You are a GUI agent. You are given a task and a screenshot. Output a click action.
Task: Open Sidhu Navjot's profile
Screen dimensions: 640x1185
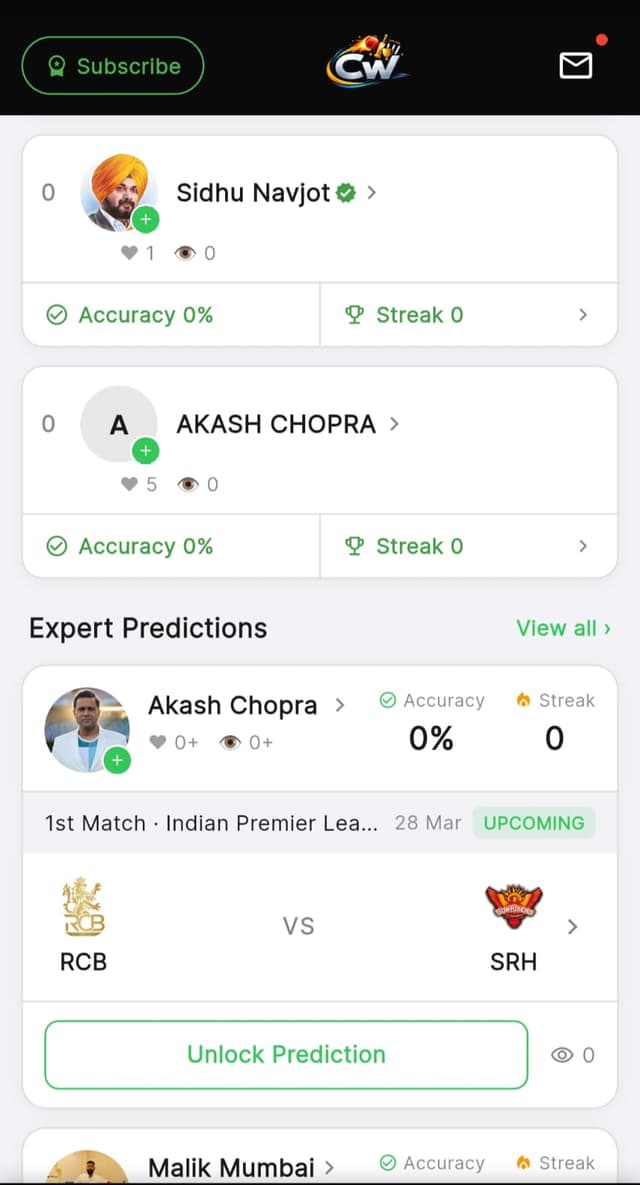click(x=264, y=193)
